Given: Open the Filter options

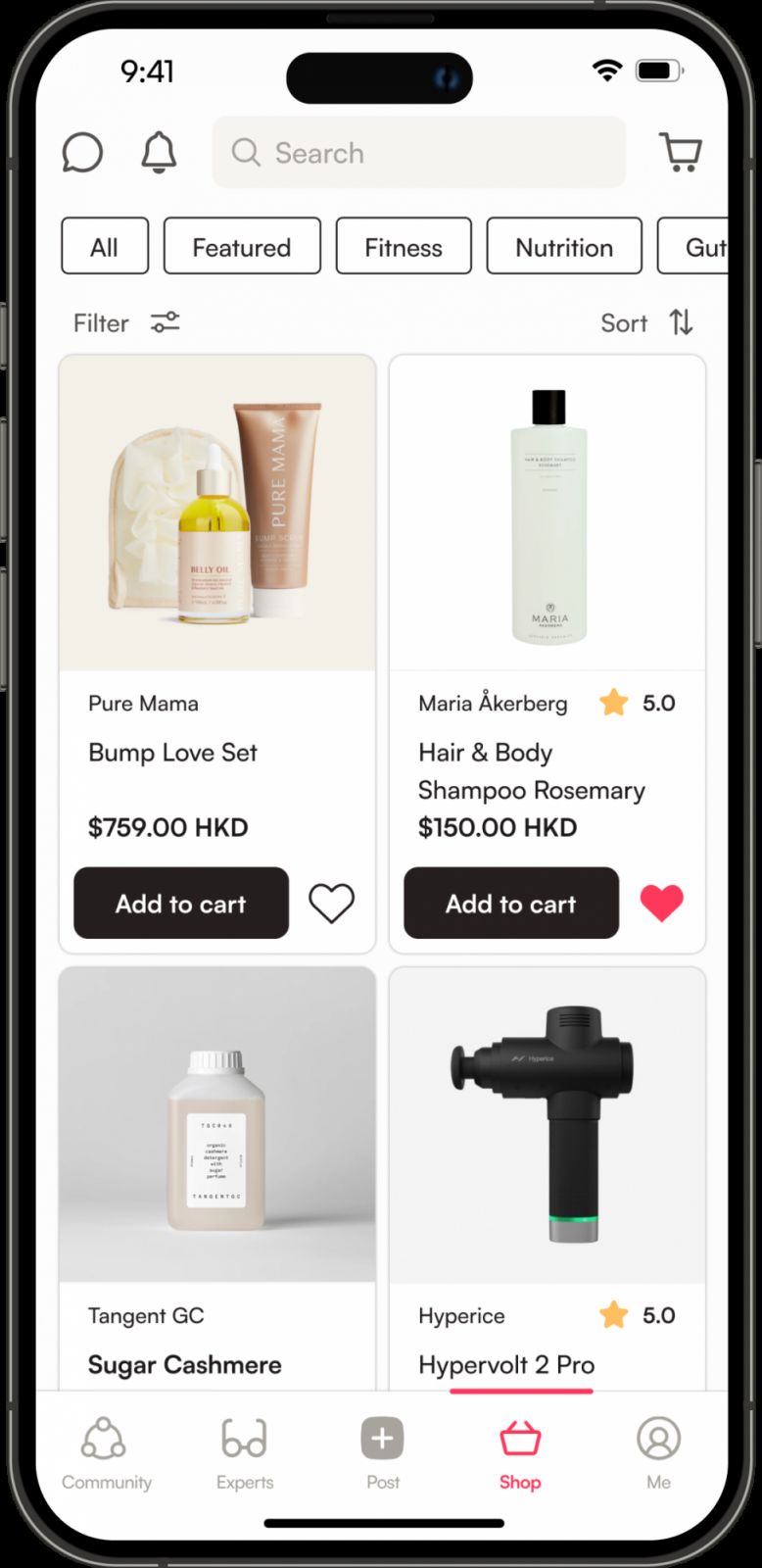Looking at the screenshot, I should [126, 322].
